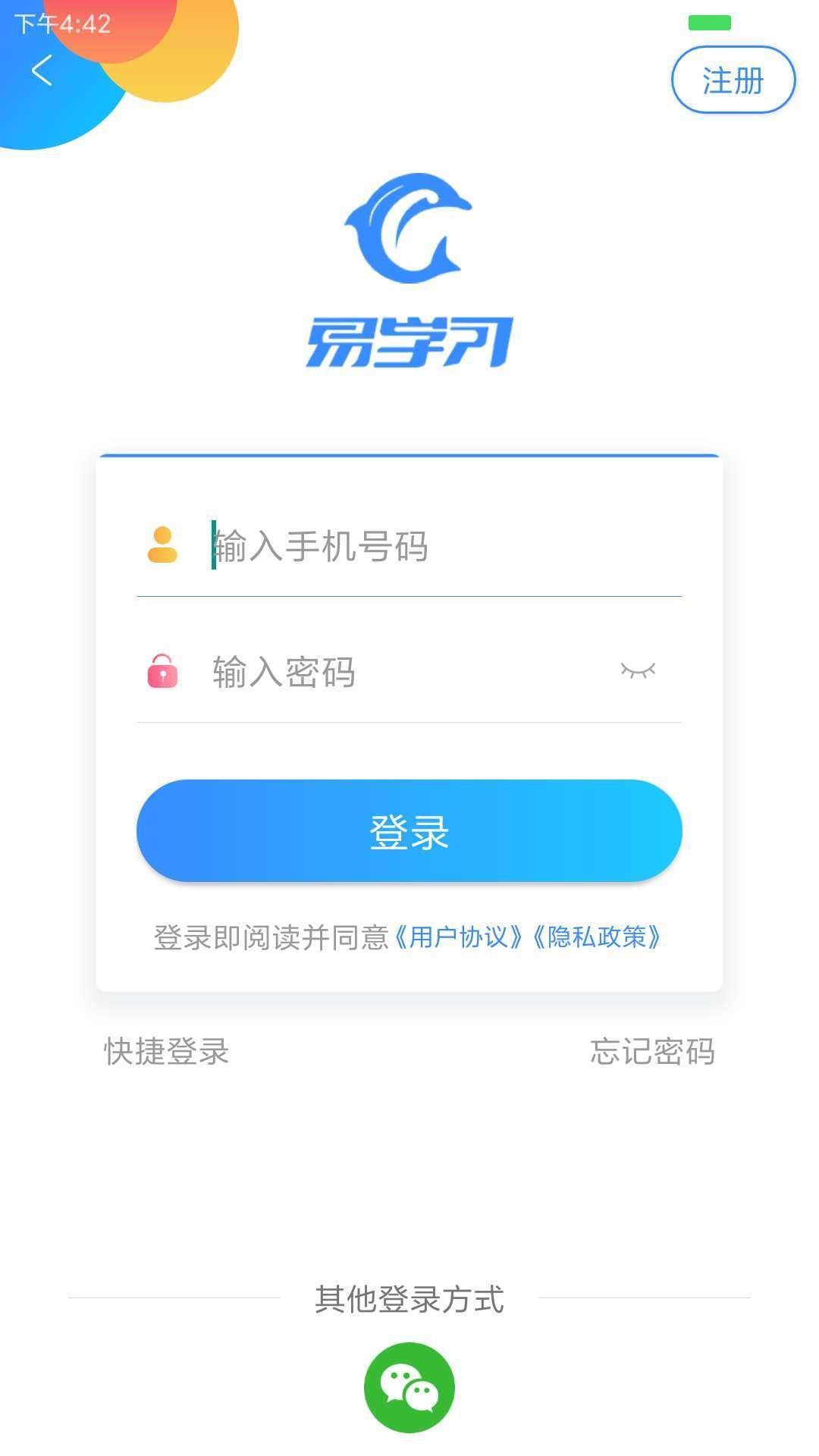Go back using the top-left arrow
The width and height of the screenshot is (819, 1456).
[42, 71]
